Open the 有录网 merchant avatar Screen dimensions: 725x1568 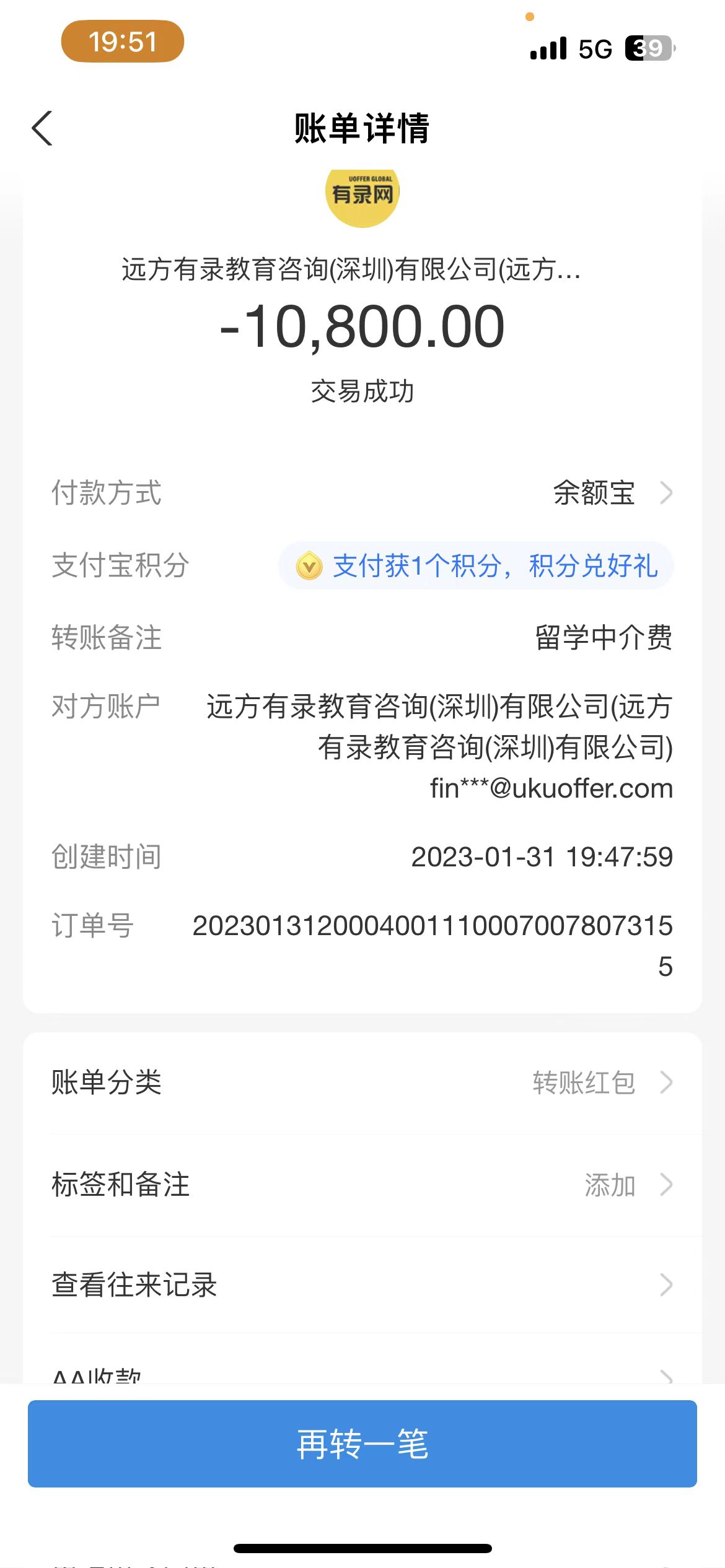pos(362,195)
